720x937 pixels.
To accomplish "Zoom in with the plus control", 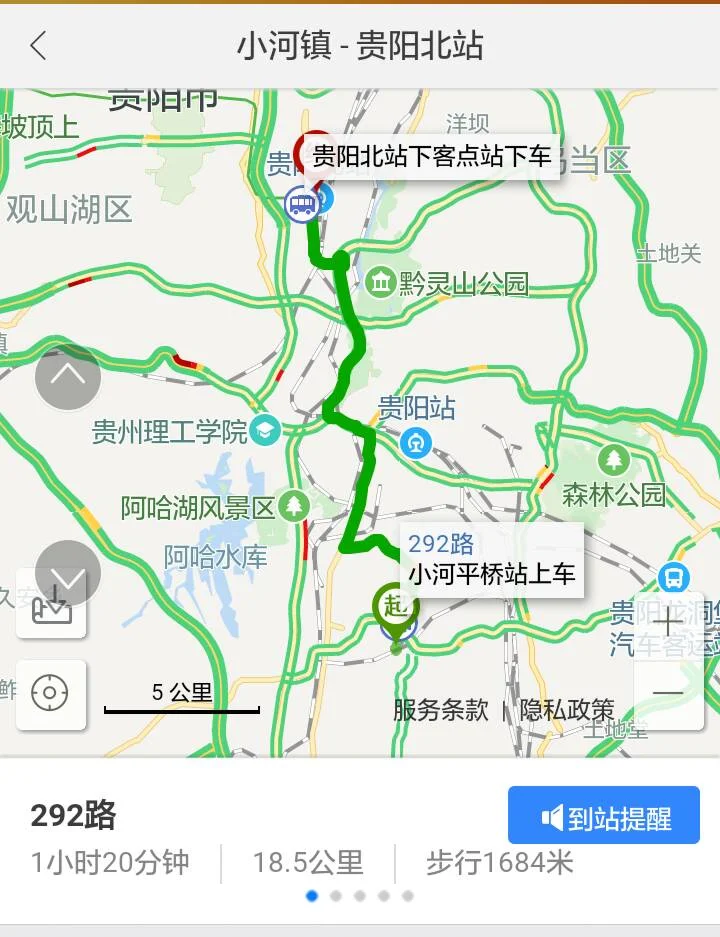I will tap(668, 622).
